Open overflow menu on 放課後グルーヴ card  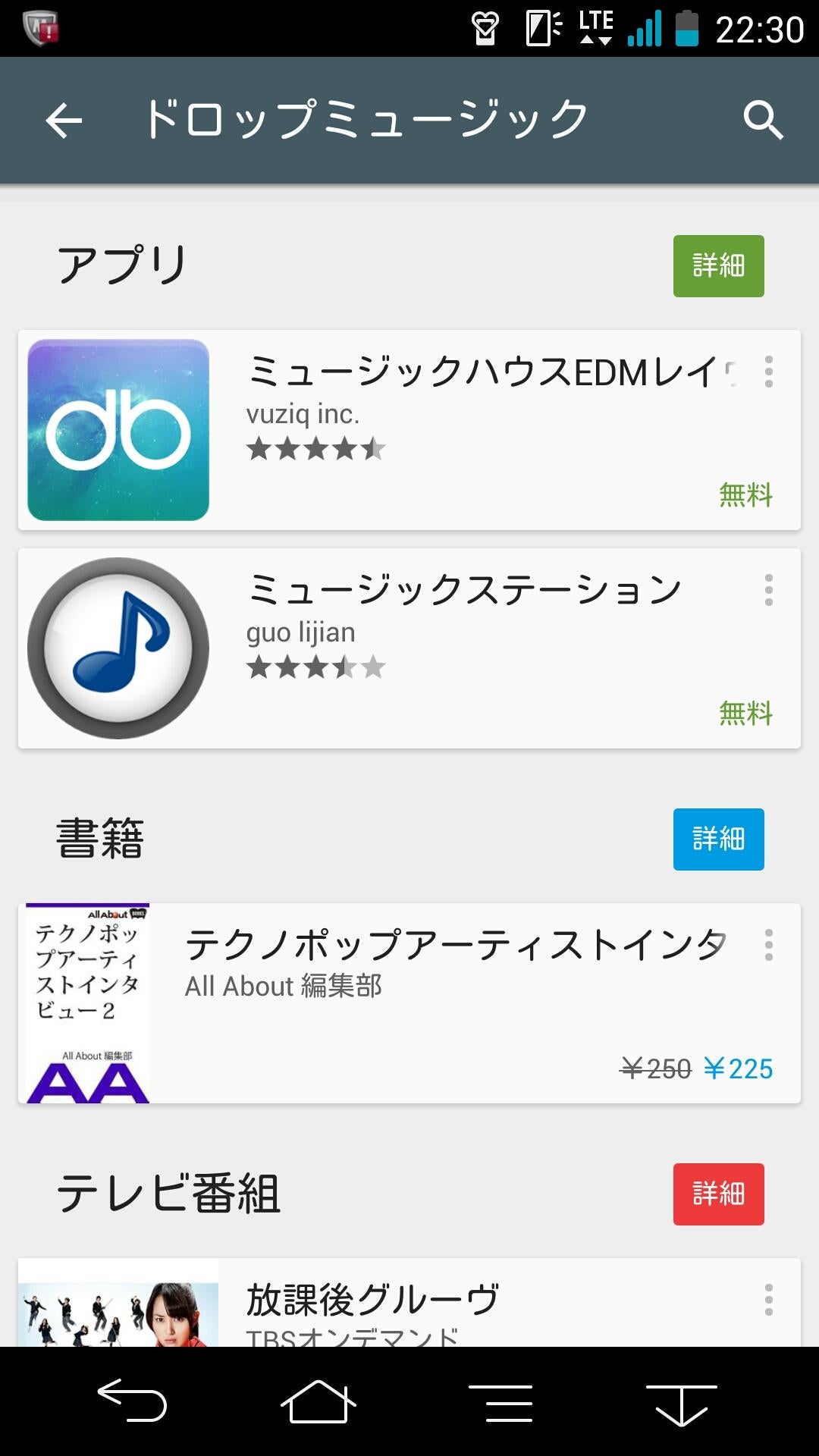coord(769,1300)
